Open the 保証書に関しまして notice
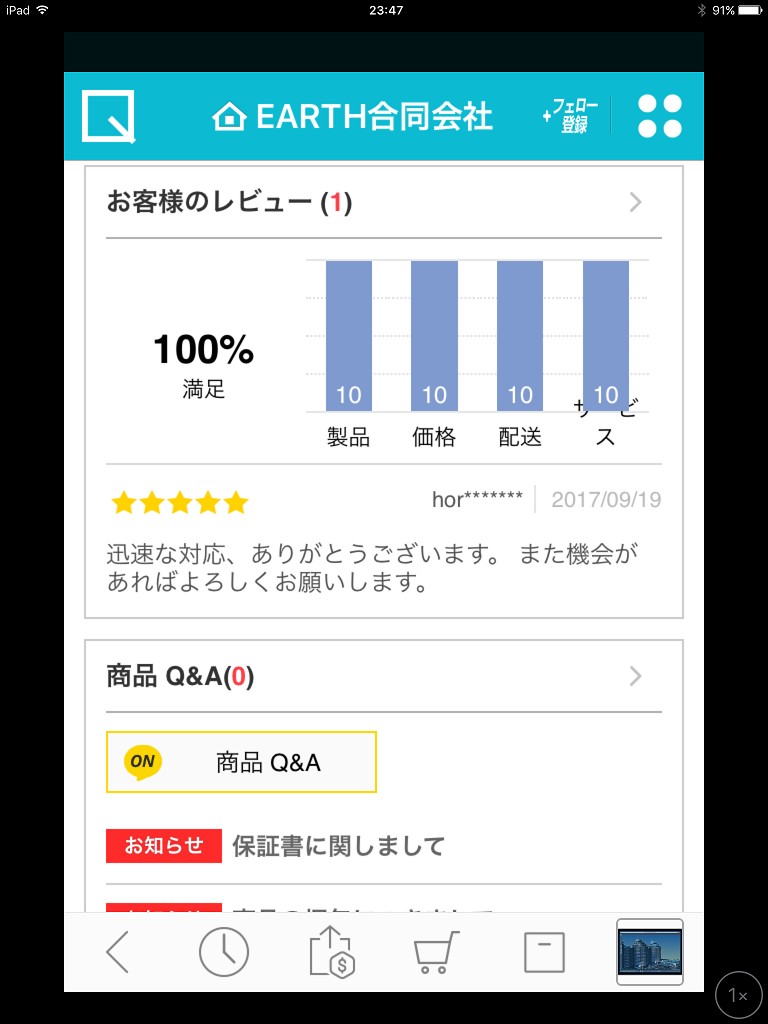 (x=338, y=846)
